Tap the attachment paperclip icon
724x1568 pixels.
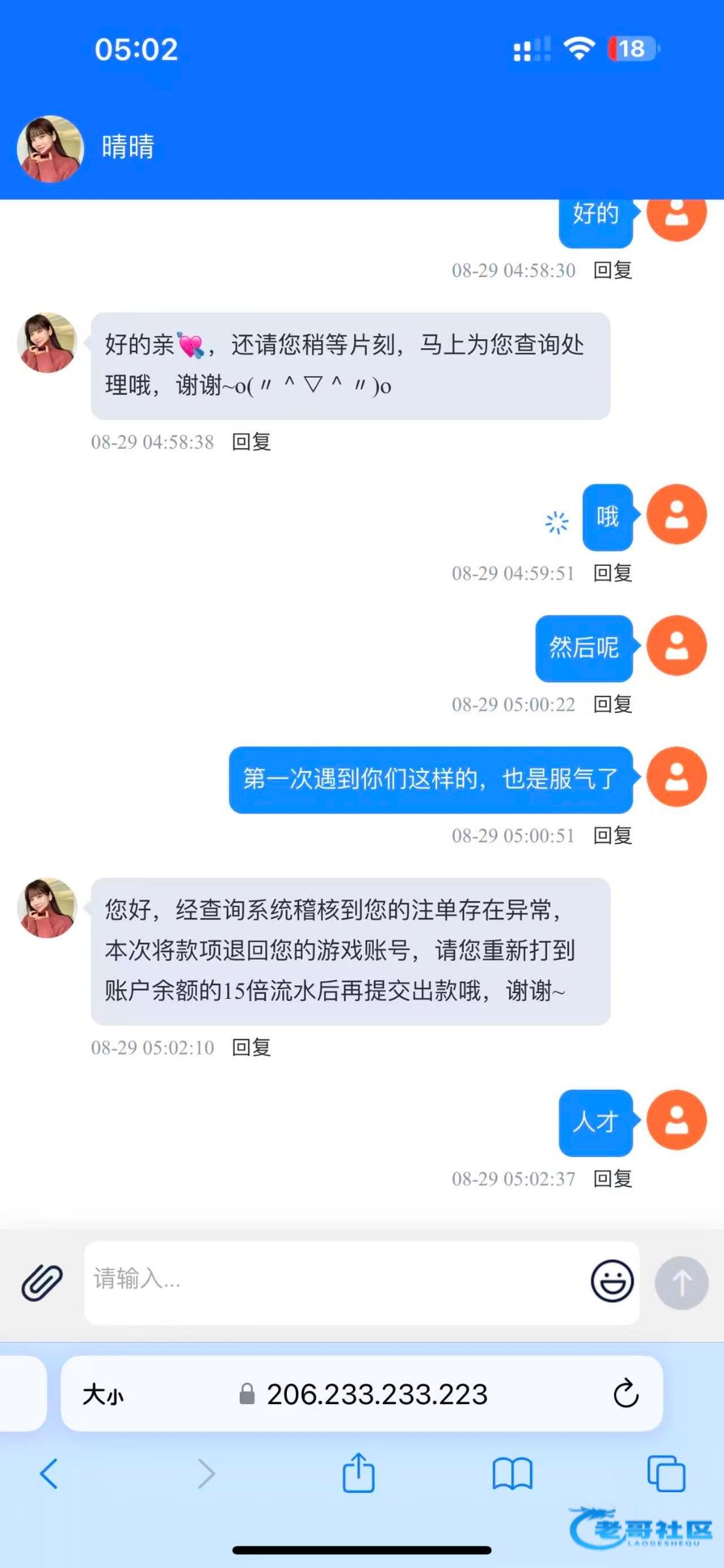tap(42, 1282)
